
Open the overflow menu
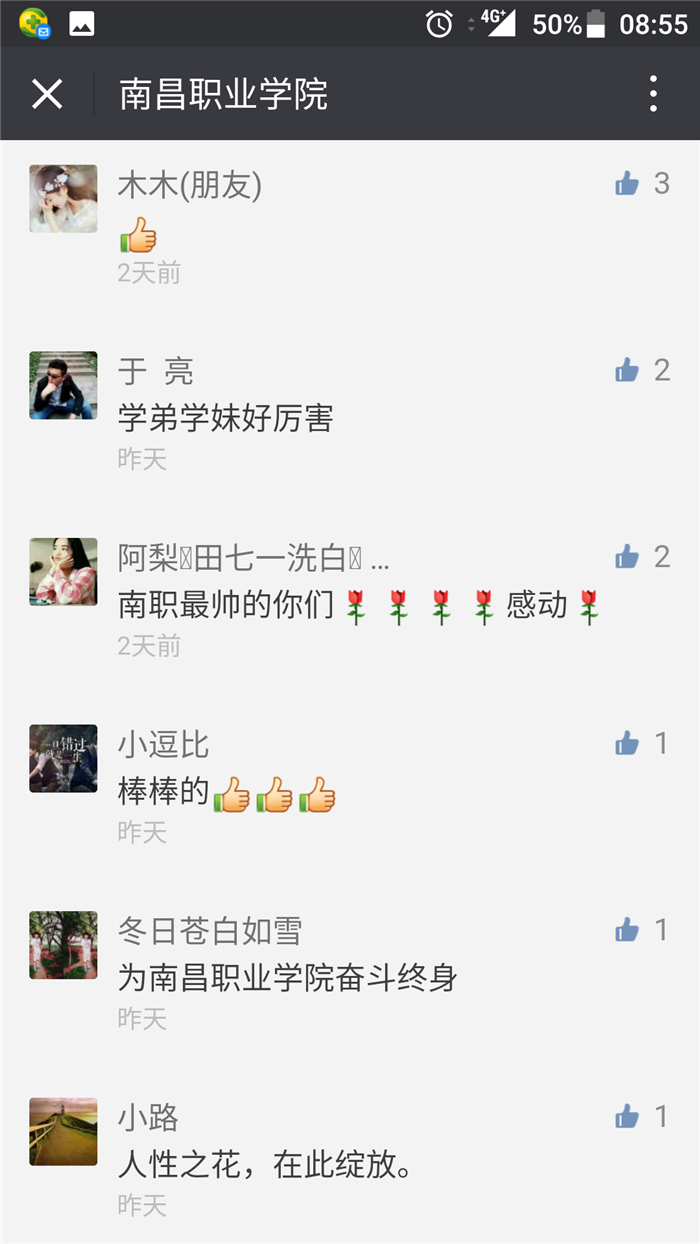[653, 94]
